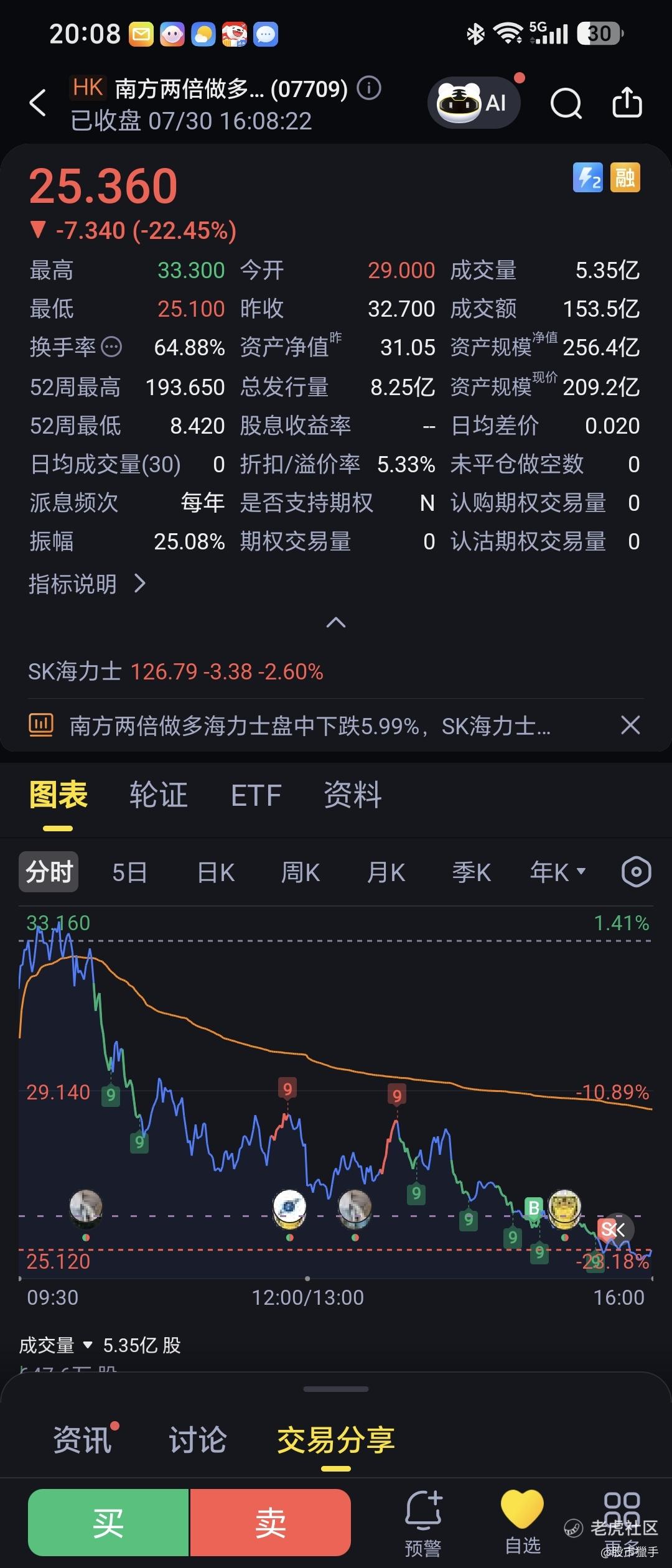Switch to the ETF tab
The image size is (672, 1568).
(256, 795)
